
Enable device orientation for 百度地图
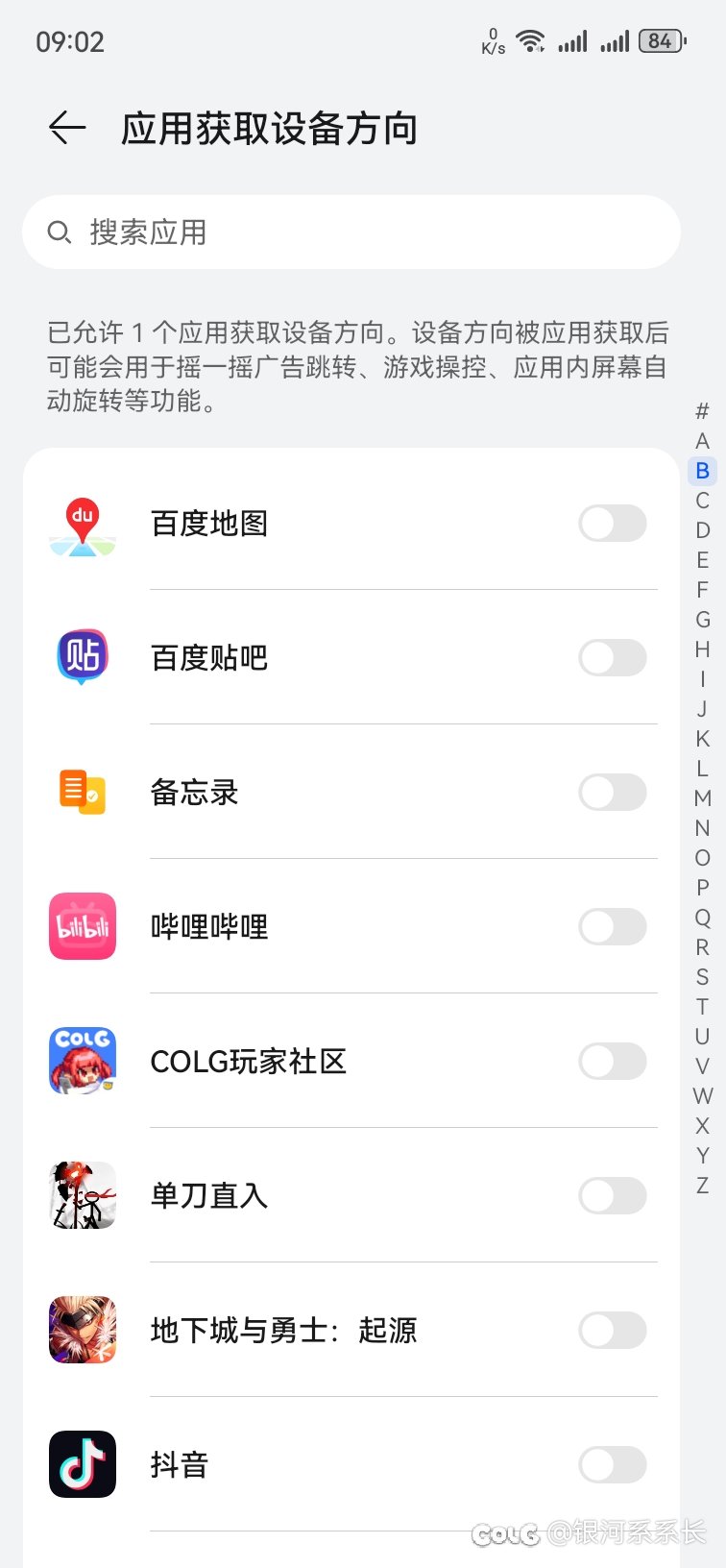tap(612, 524)
